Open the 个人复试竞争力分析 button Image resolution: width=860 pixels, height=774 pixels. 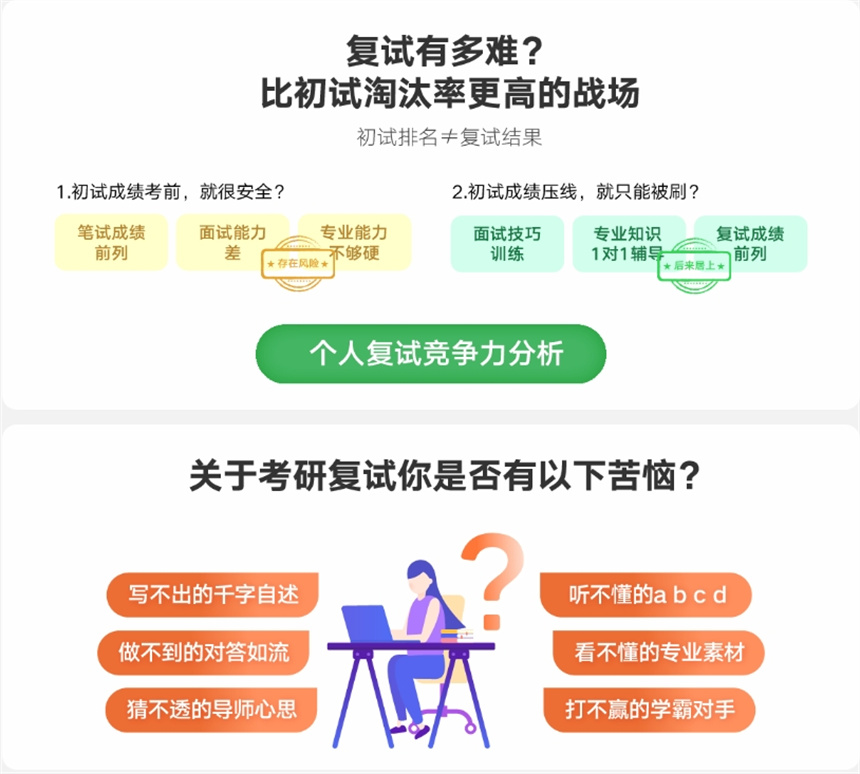[431, 354]
